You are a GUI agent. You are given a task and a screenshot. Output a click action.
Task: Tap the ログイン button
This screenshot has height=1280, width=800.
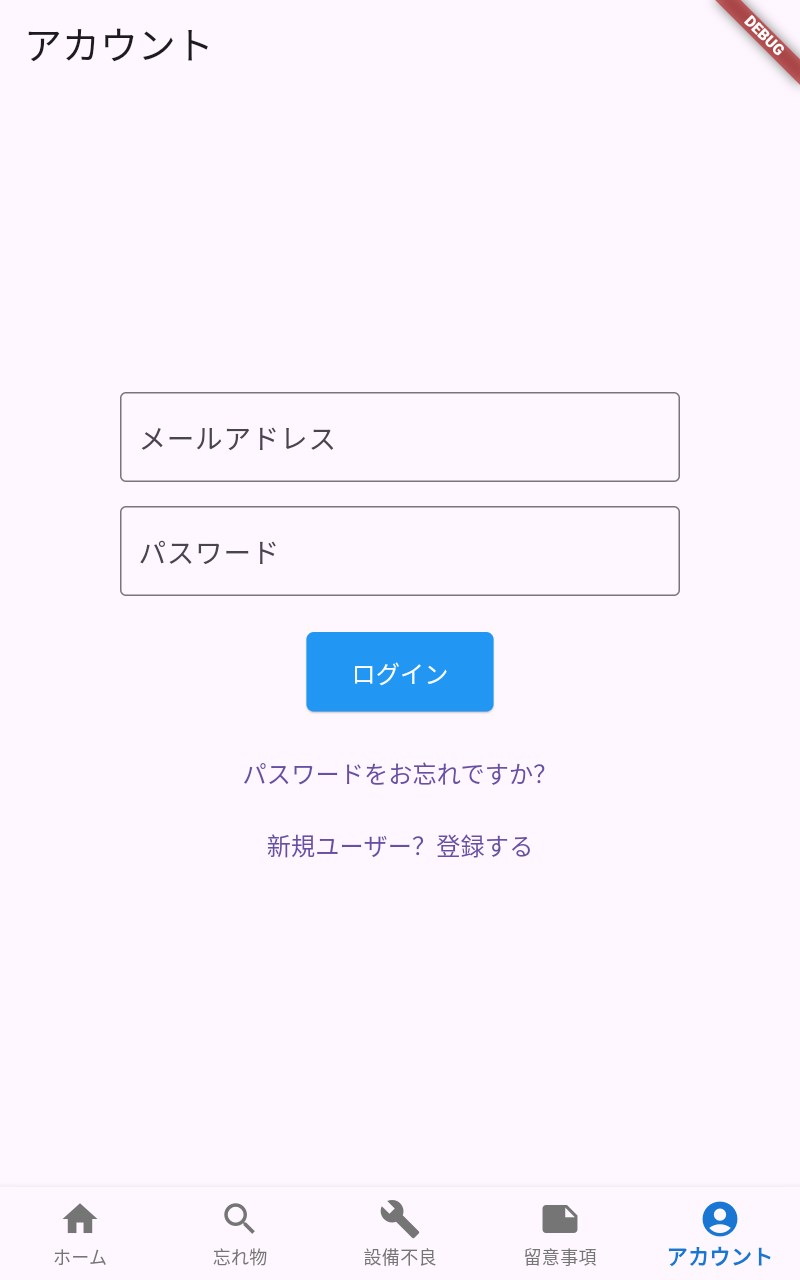point(400,672)
